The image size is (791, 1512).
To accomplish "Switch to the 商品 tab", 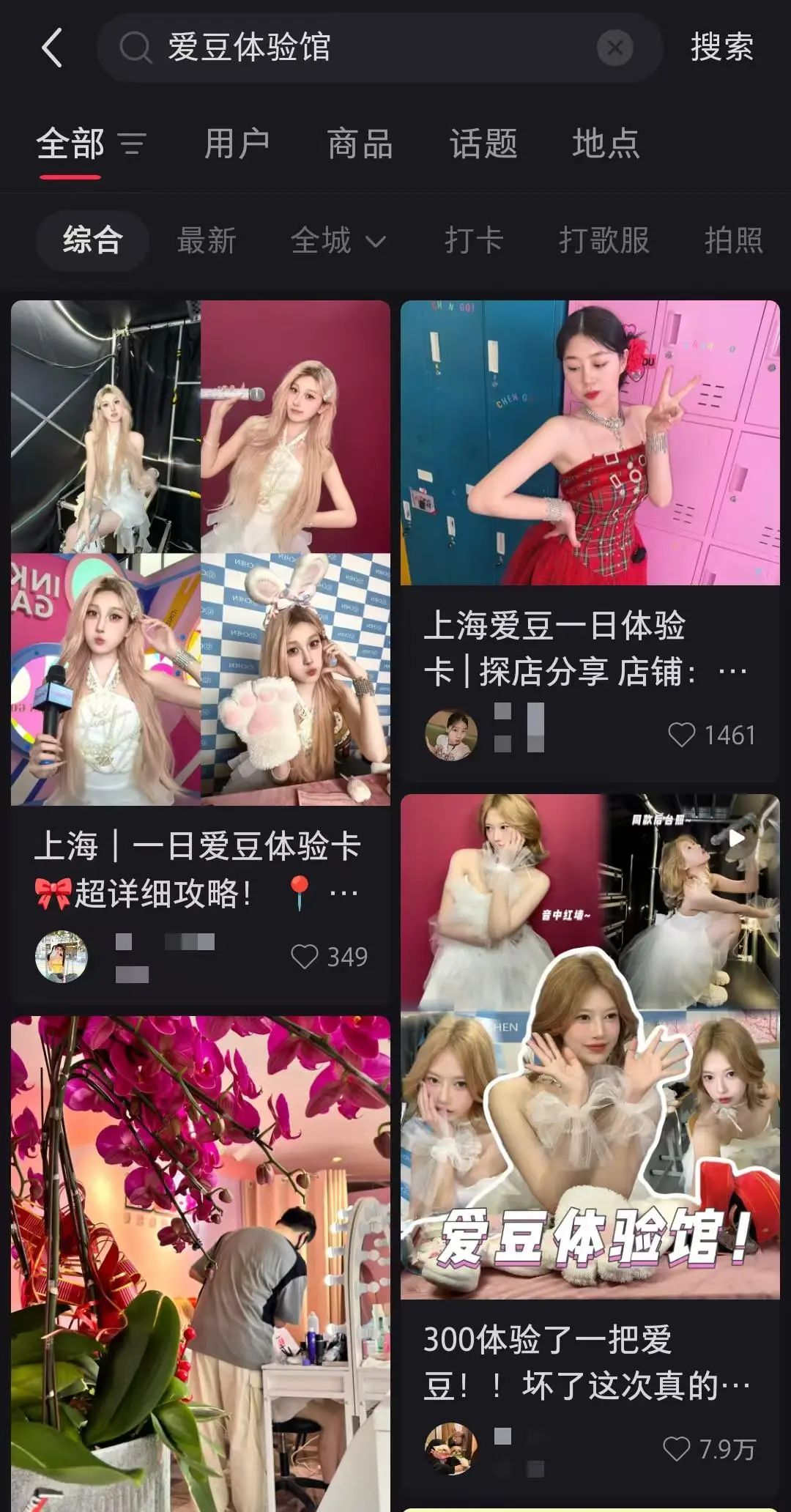I will pos(360,144).
